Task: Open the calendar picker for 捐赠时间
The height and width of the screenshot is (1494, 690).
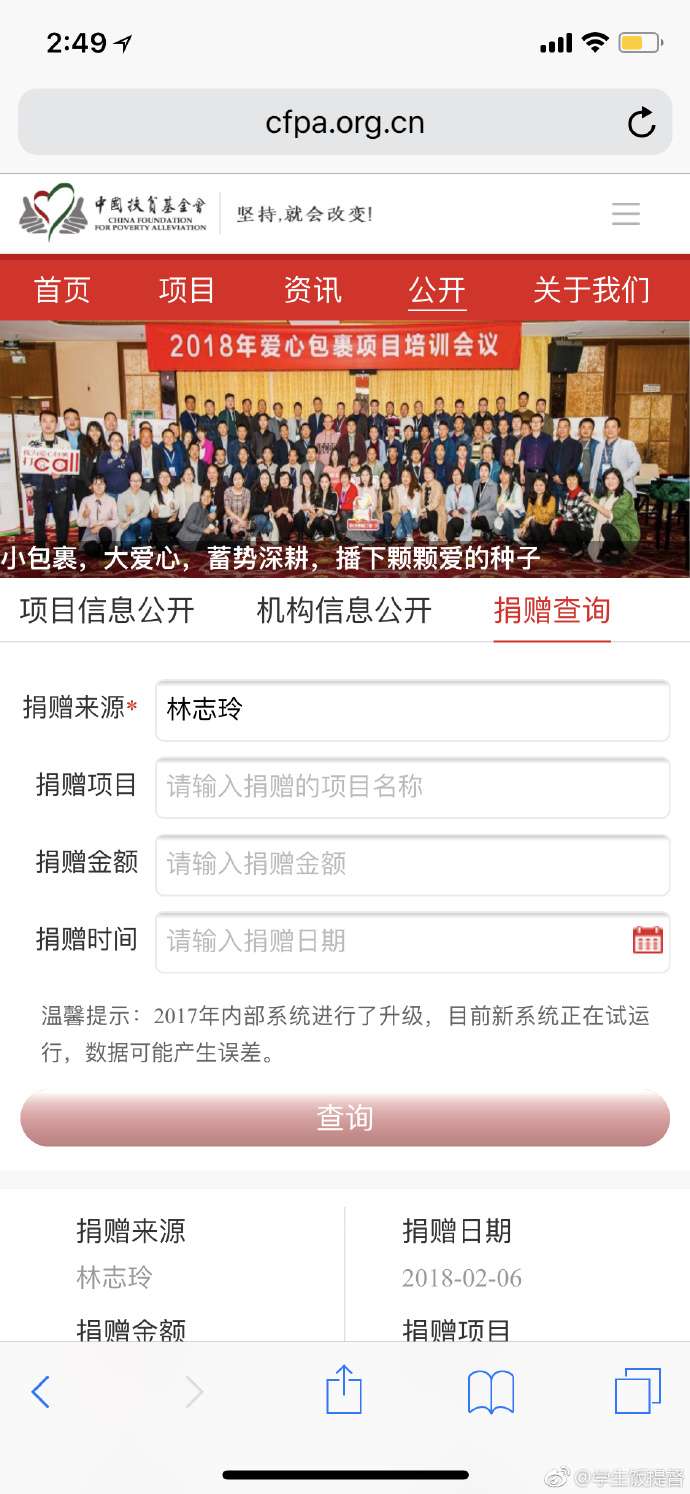Action: coord(647,940)
